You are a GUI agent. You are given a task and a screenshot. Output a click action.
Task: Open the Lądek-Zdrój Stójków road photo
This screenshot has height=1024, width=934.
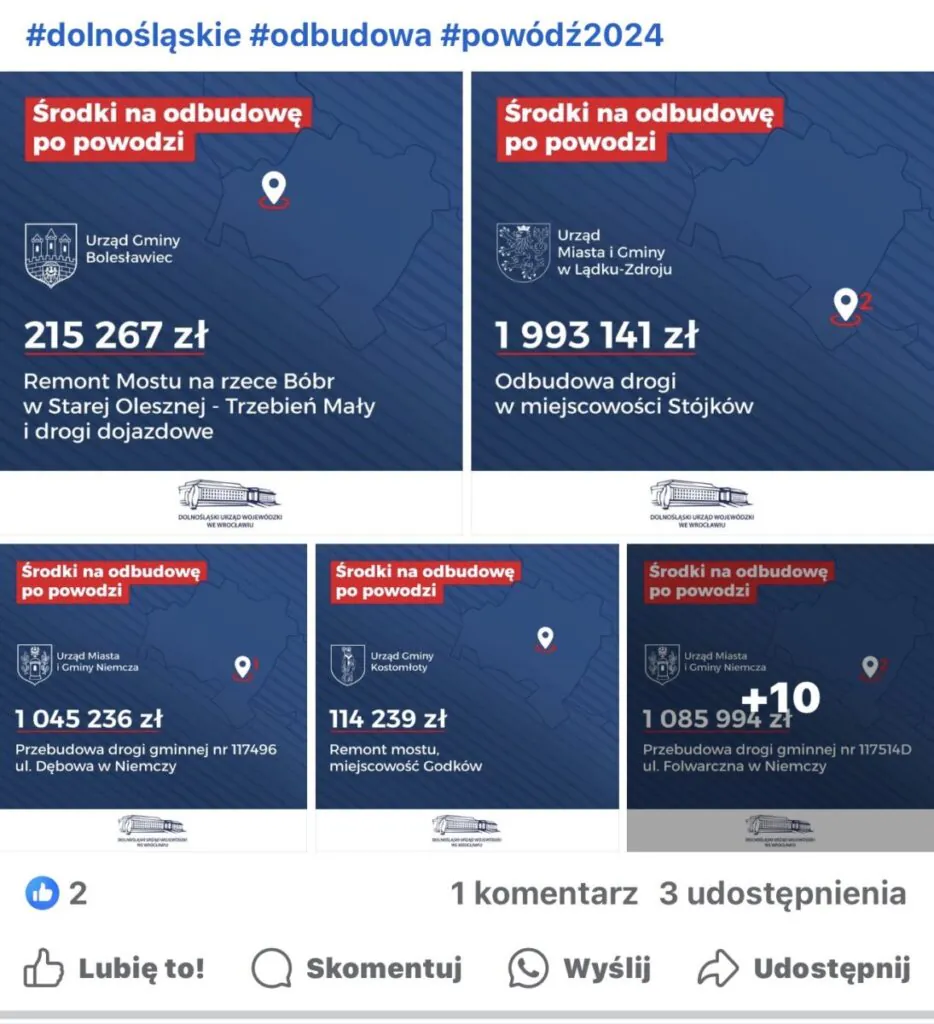[702, 300]
